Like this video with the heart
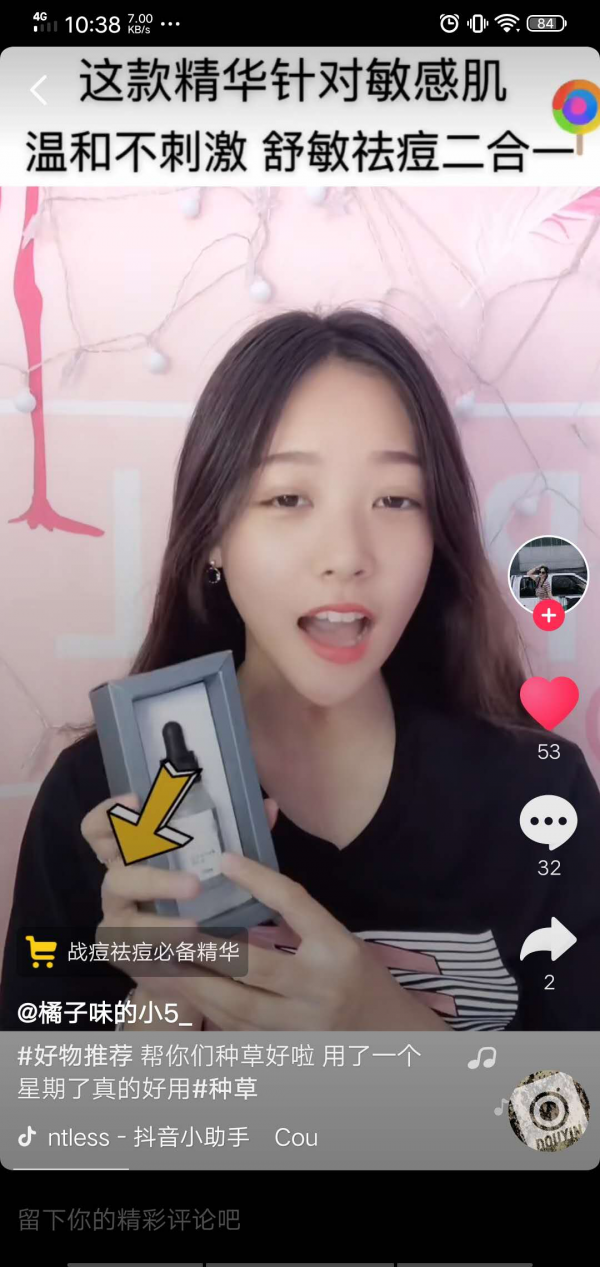Image resolution: width=600 pixels, height=1267 pixels. [x=549, y=704]
